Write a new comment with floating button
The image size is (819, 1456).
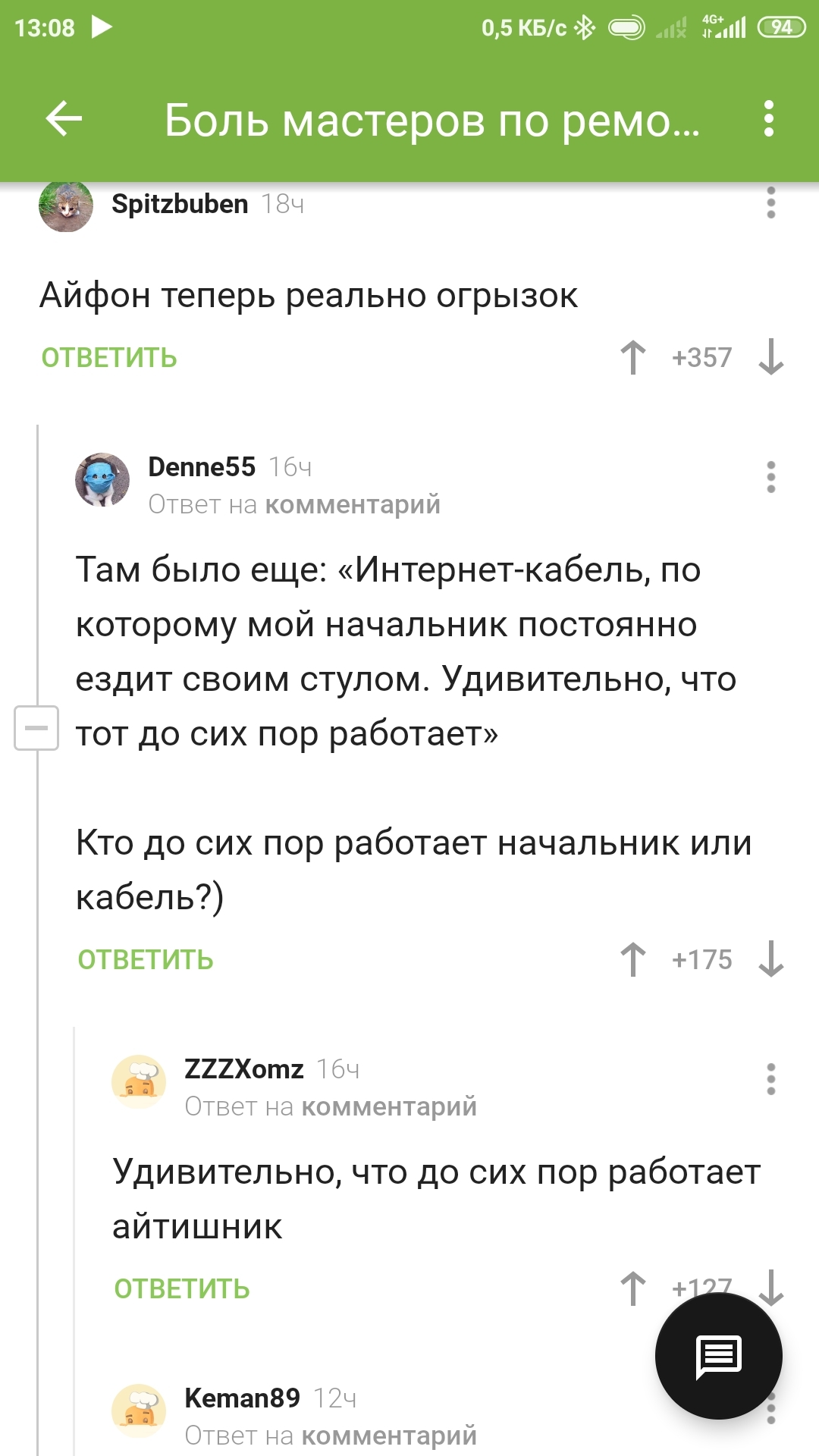718,1356
